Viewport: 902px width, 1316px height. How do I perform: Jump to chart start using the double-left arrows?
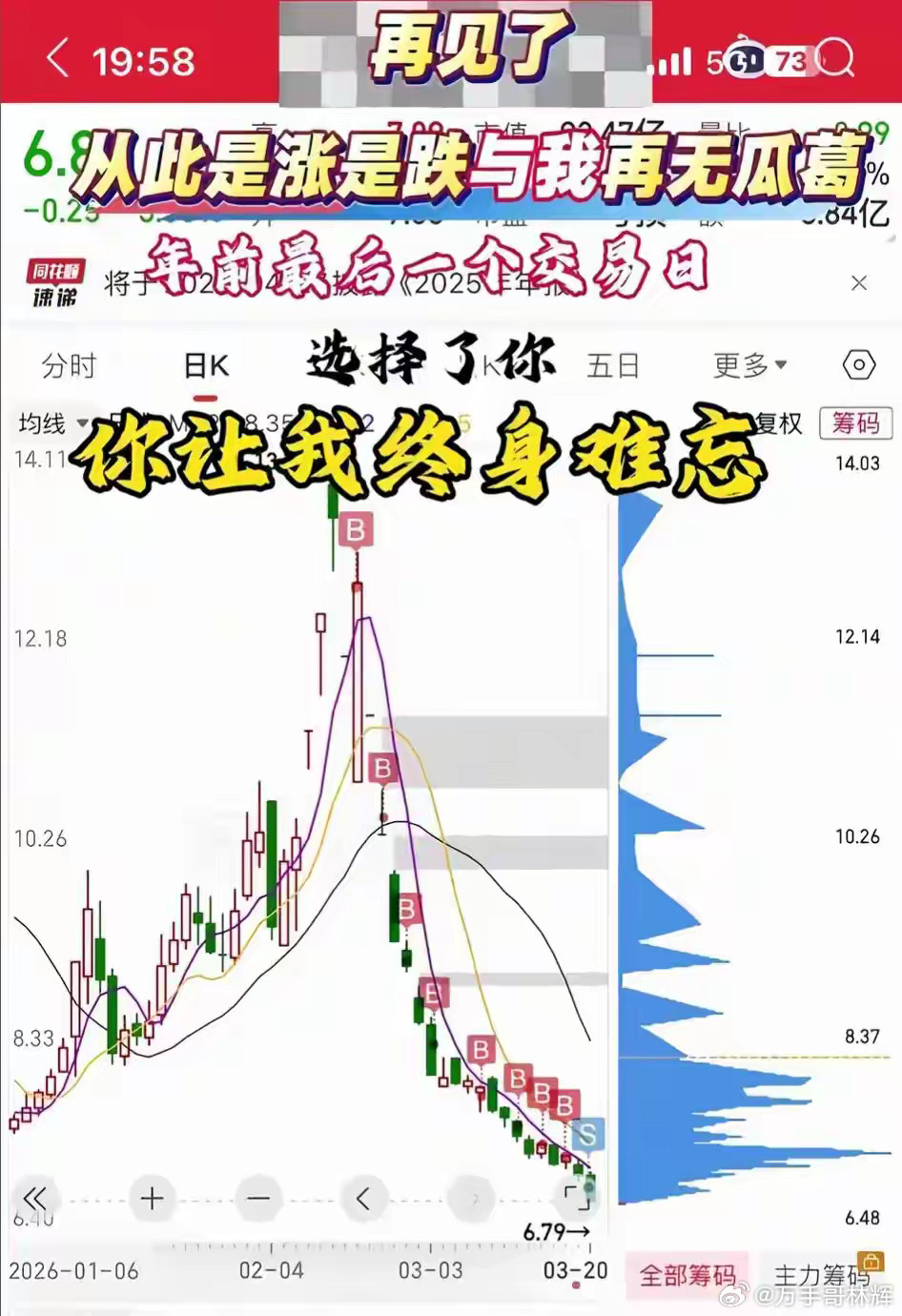(x=34, y=1198)
